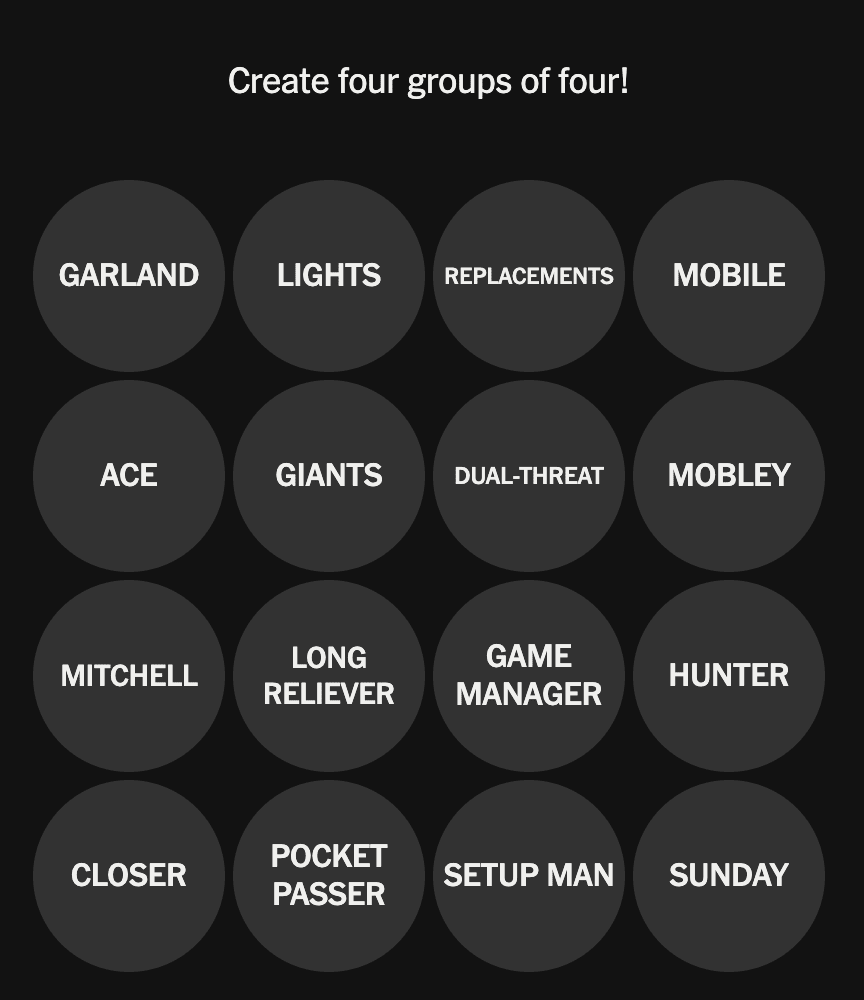Click the CLOSER circle
This screenshot has height=1000, width=864.
pos(128,874)
